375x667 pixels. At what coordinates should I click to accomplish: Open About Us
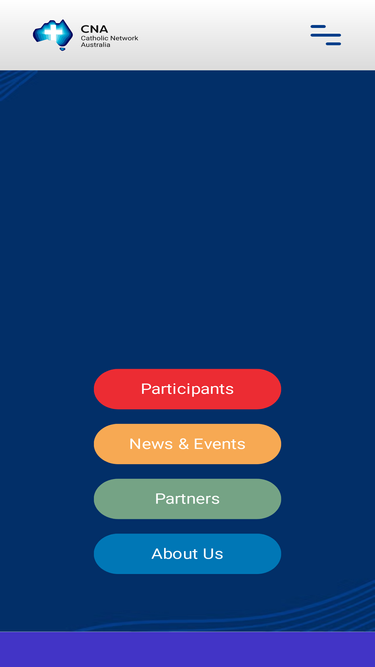[x=188, y=553]
